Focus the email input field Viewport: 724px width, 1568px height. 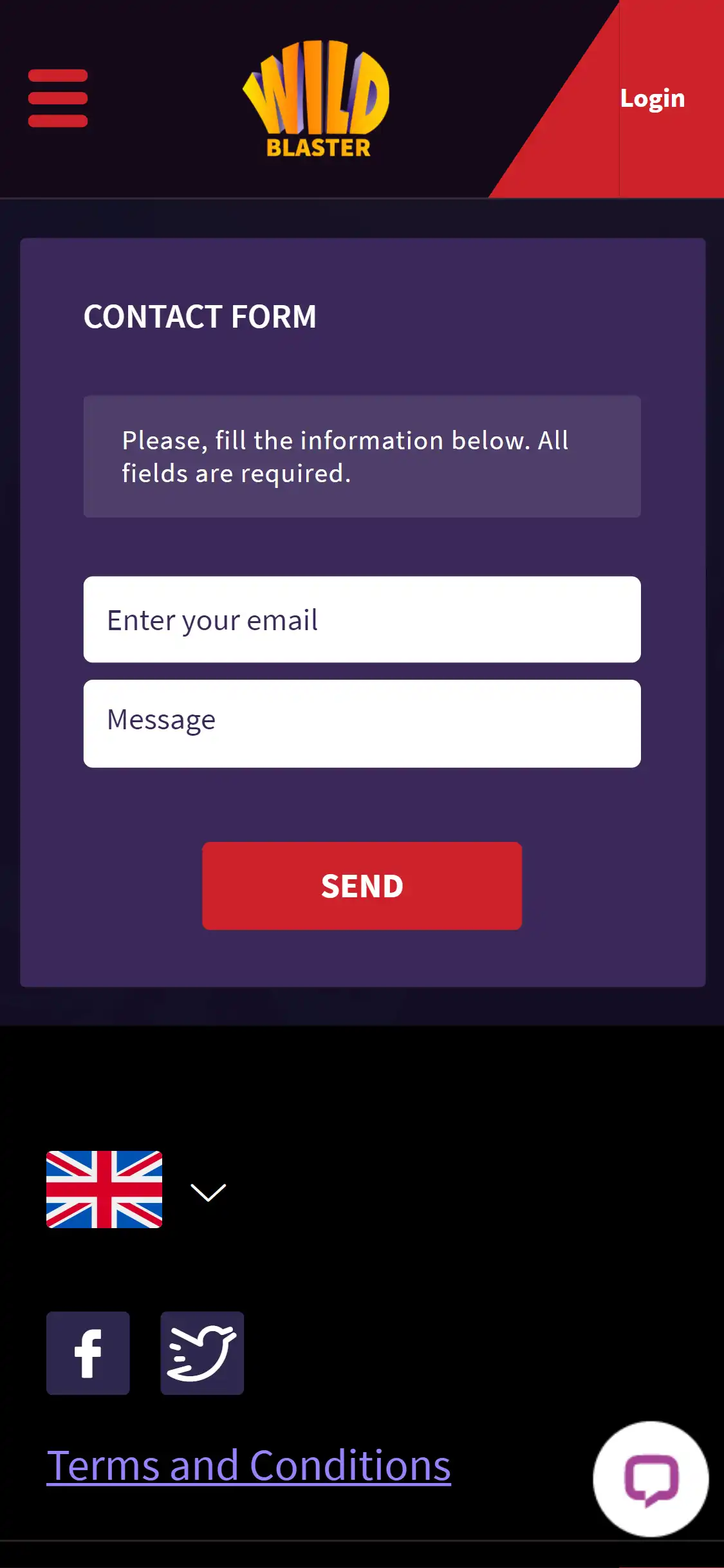(x=362, y=619)
